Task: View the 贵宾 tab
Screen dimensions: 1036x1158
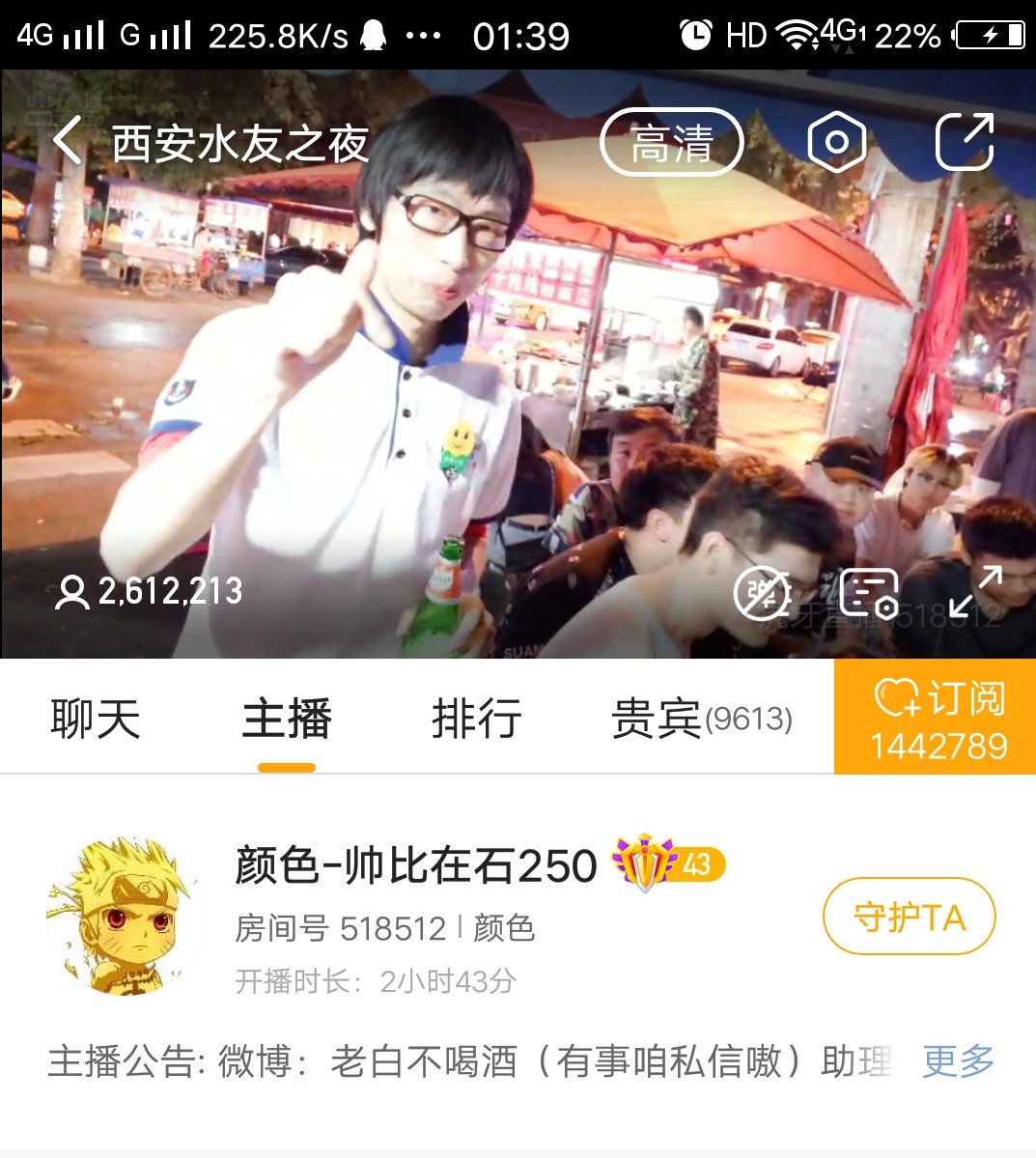Action: coord(702,720)
